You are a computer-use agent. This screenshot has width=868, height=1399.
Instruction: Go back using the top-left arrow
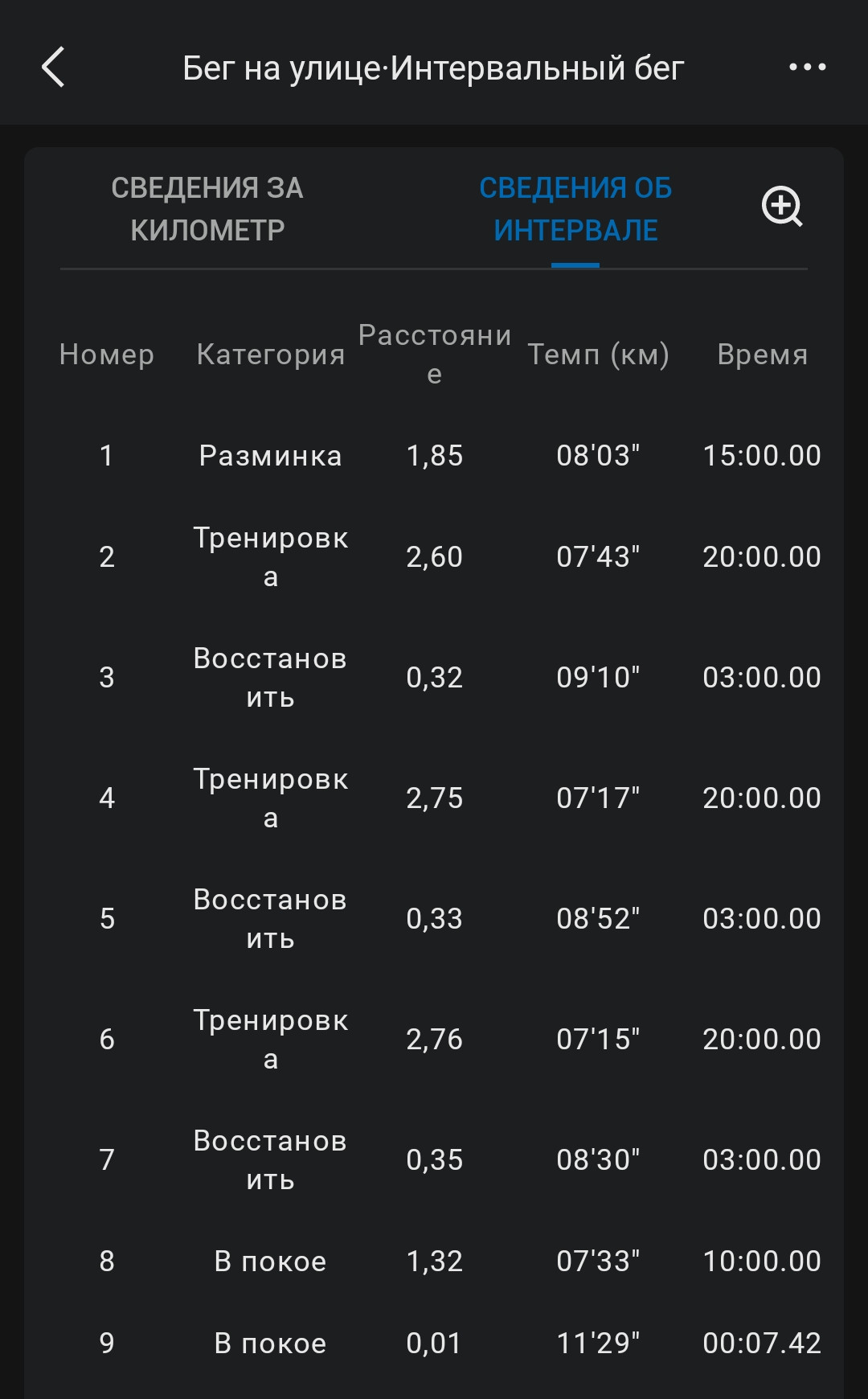point(53,68)
